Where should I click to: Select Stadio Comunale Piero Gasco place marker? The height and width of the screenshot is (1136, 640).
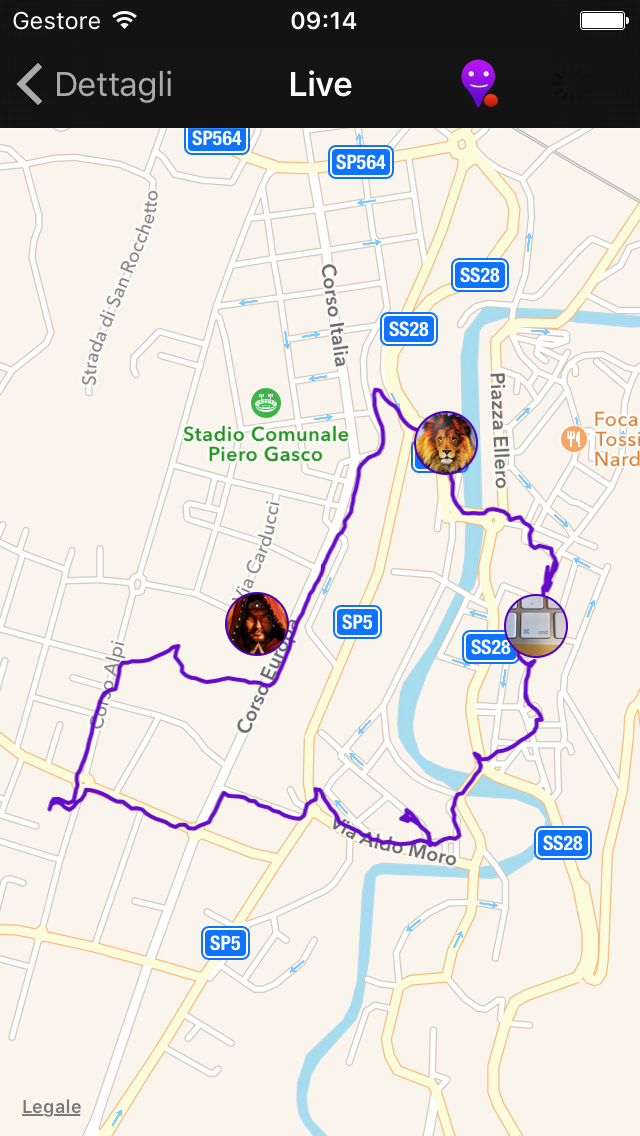[266, 403]
